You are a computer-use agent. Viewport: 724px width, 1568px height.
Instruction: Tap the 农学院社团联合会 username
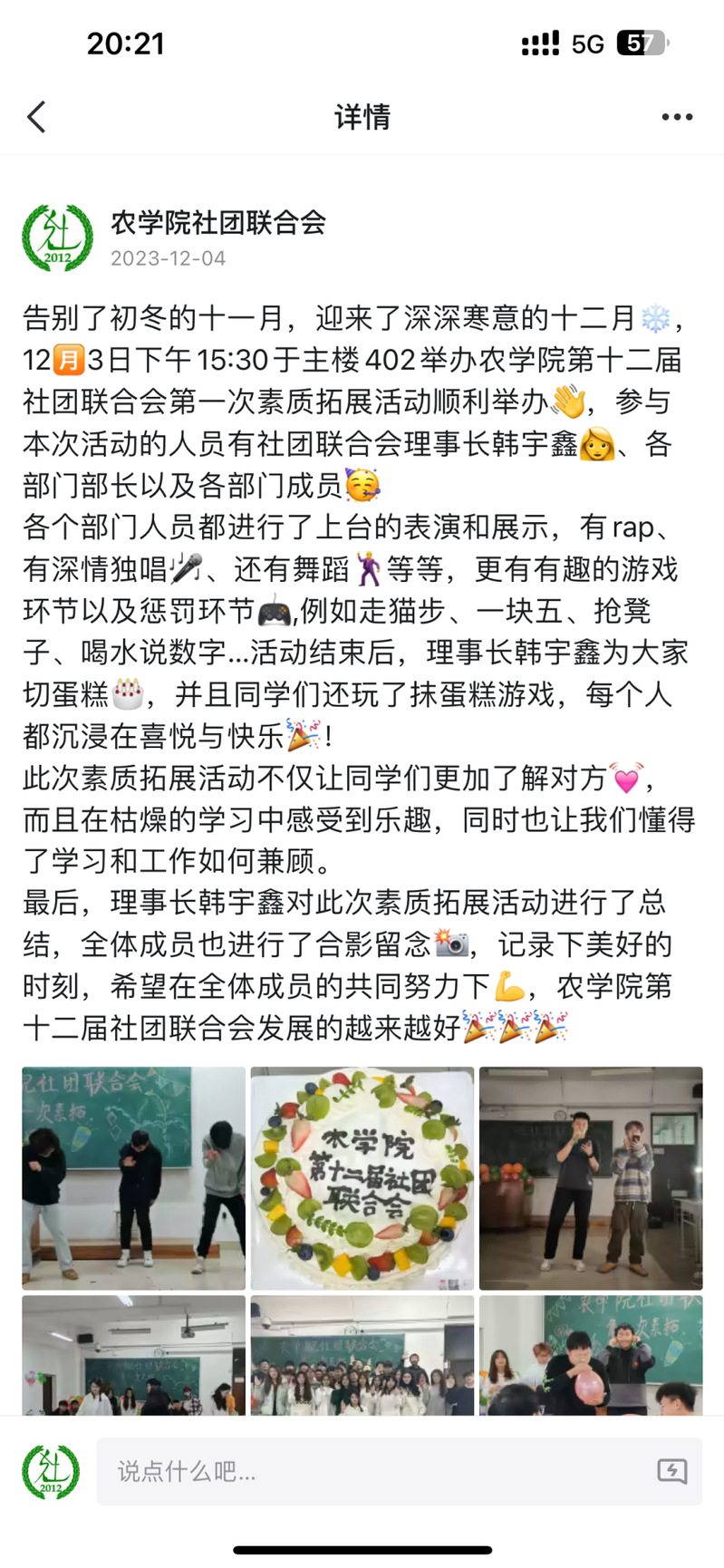click(x=217, y=223)
